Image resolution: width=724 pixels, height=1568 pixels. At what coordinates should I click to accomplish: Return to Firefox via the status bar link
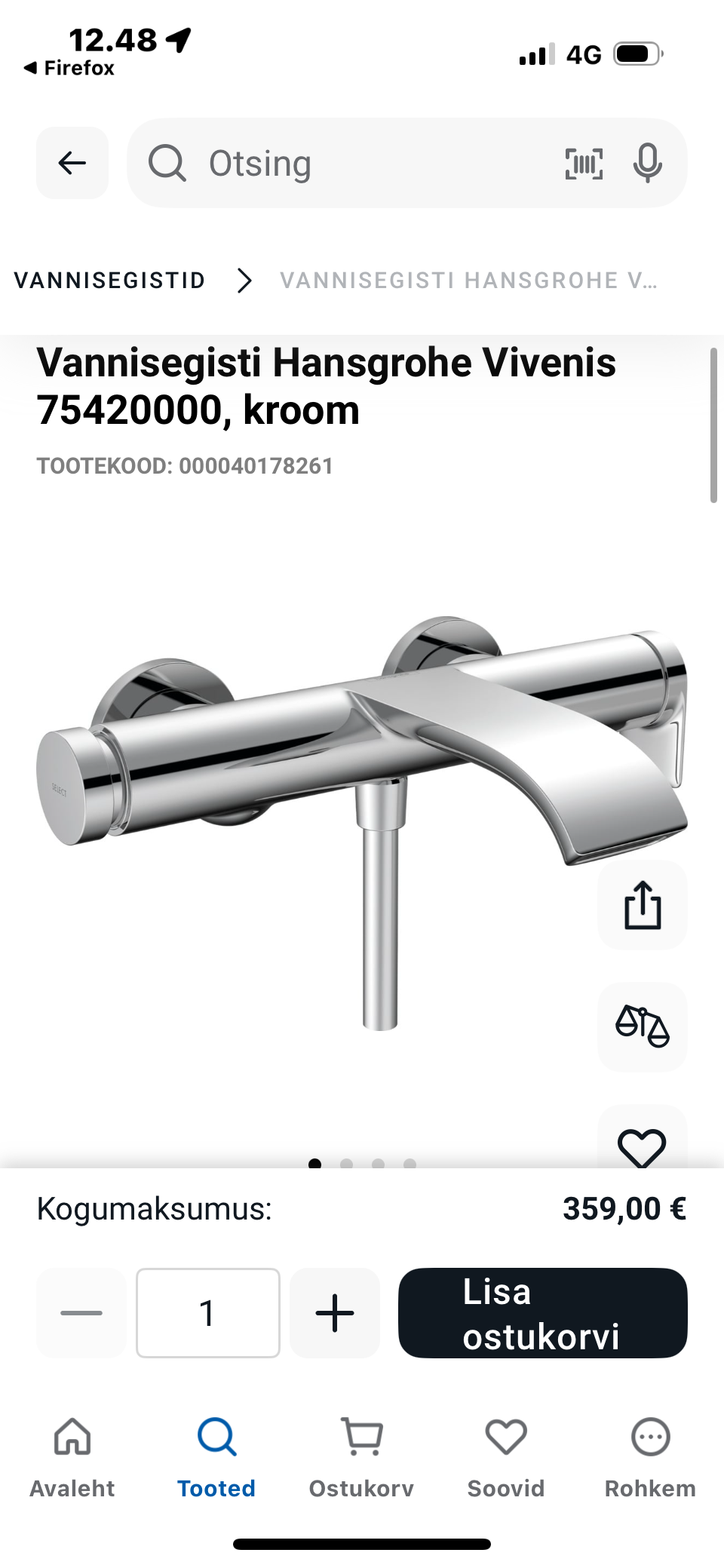(69, 68)
